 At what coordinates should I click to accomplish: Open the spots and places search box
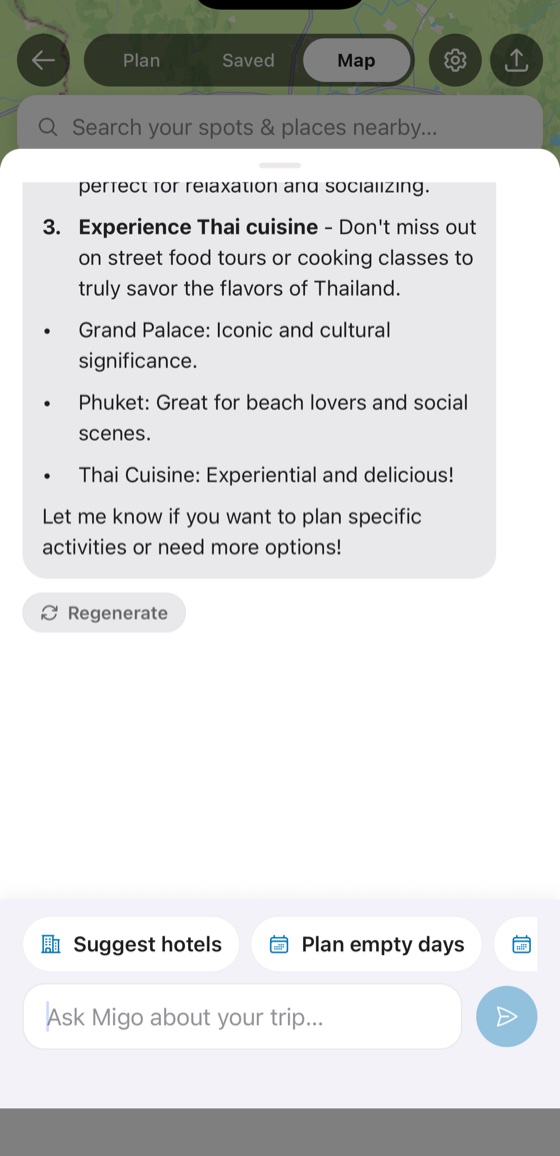click(280, 127)
